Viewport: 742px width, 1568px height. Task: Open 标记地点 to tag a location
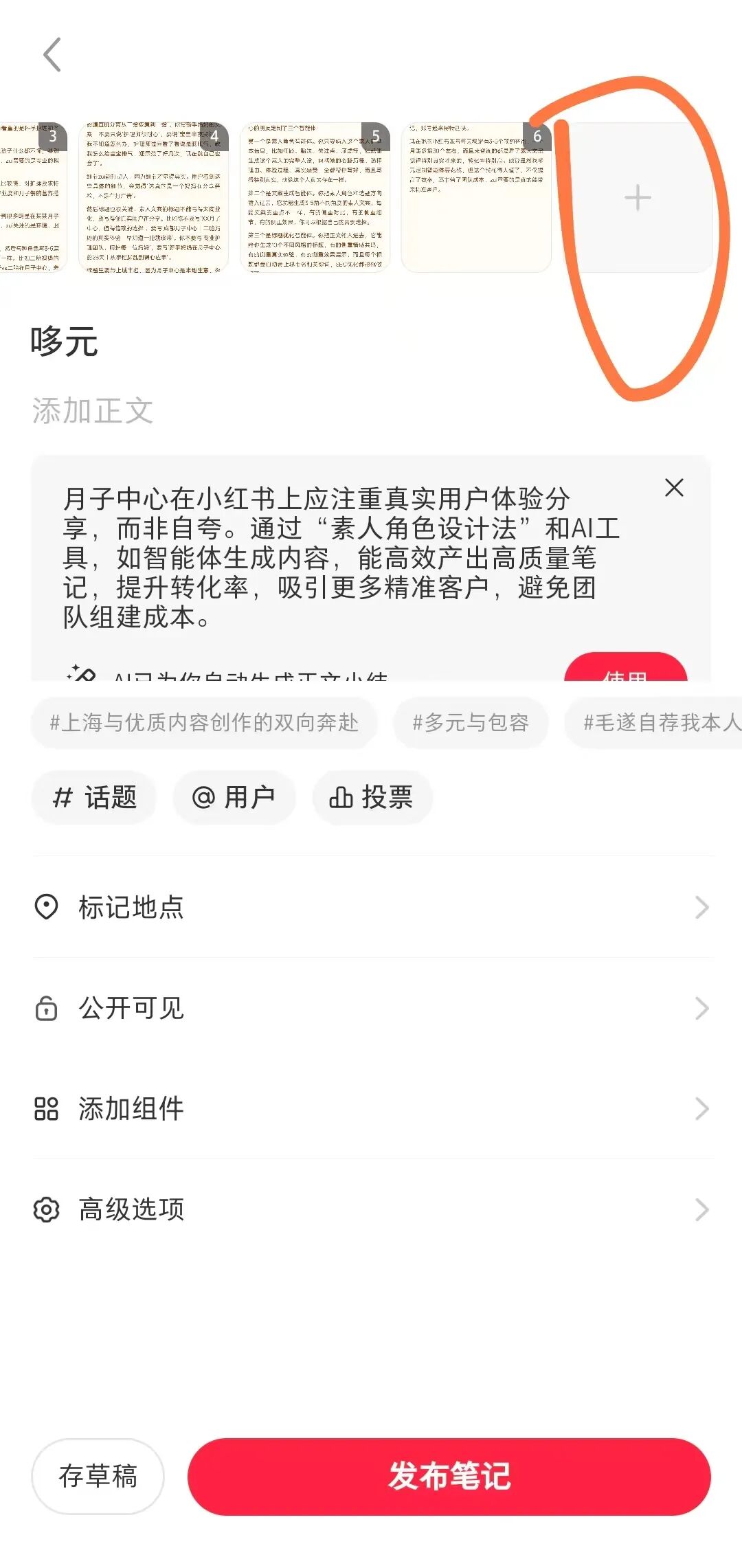point(371,907)
